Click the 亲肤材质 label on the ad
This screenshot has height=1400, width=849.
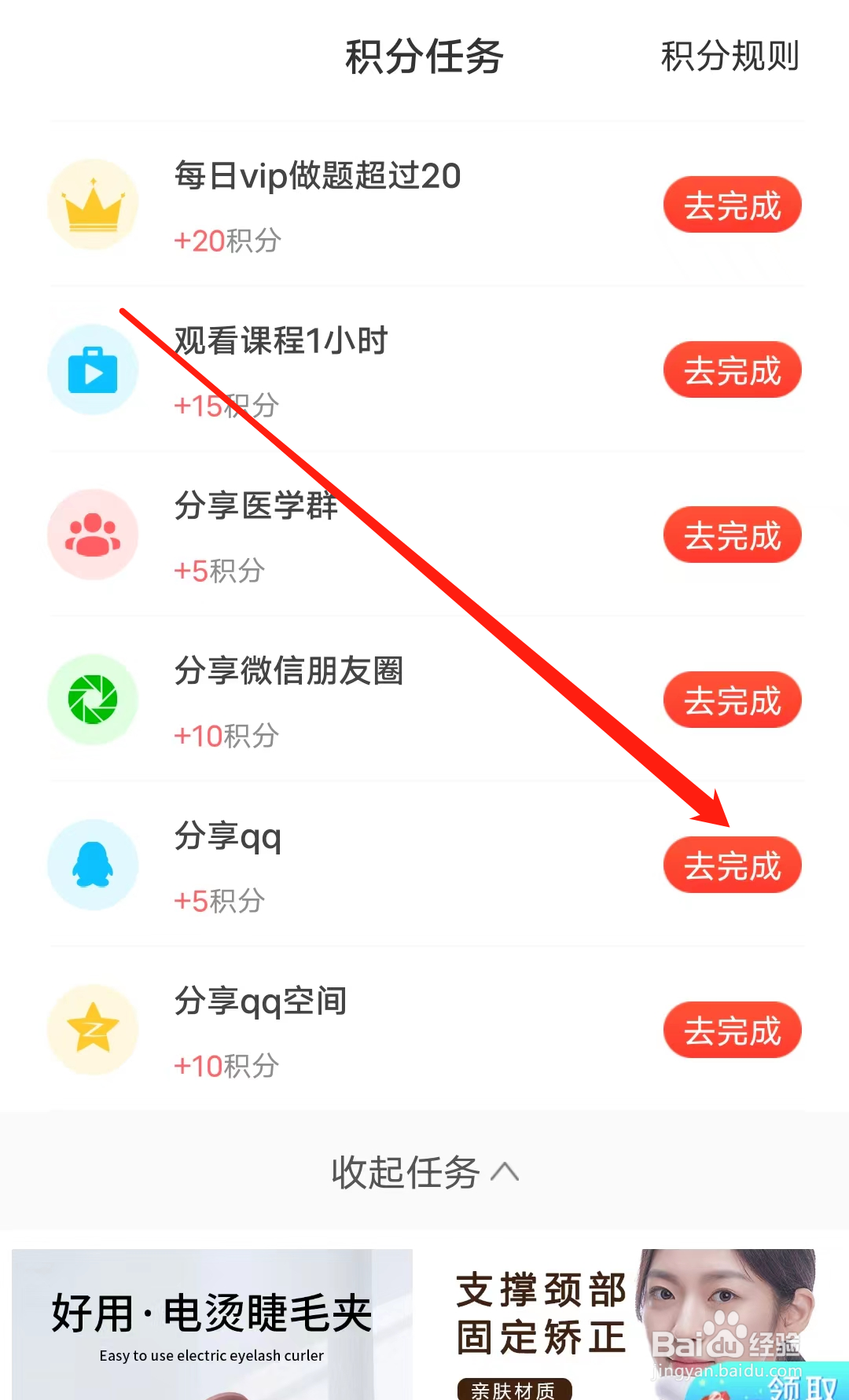[515, 1390]
